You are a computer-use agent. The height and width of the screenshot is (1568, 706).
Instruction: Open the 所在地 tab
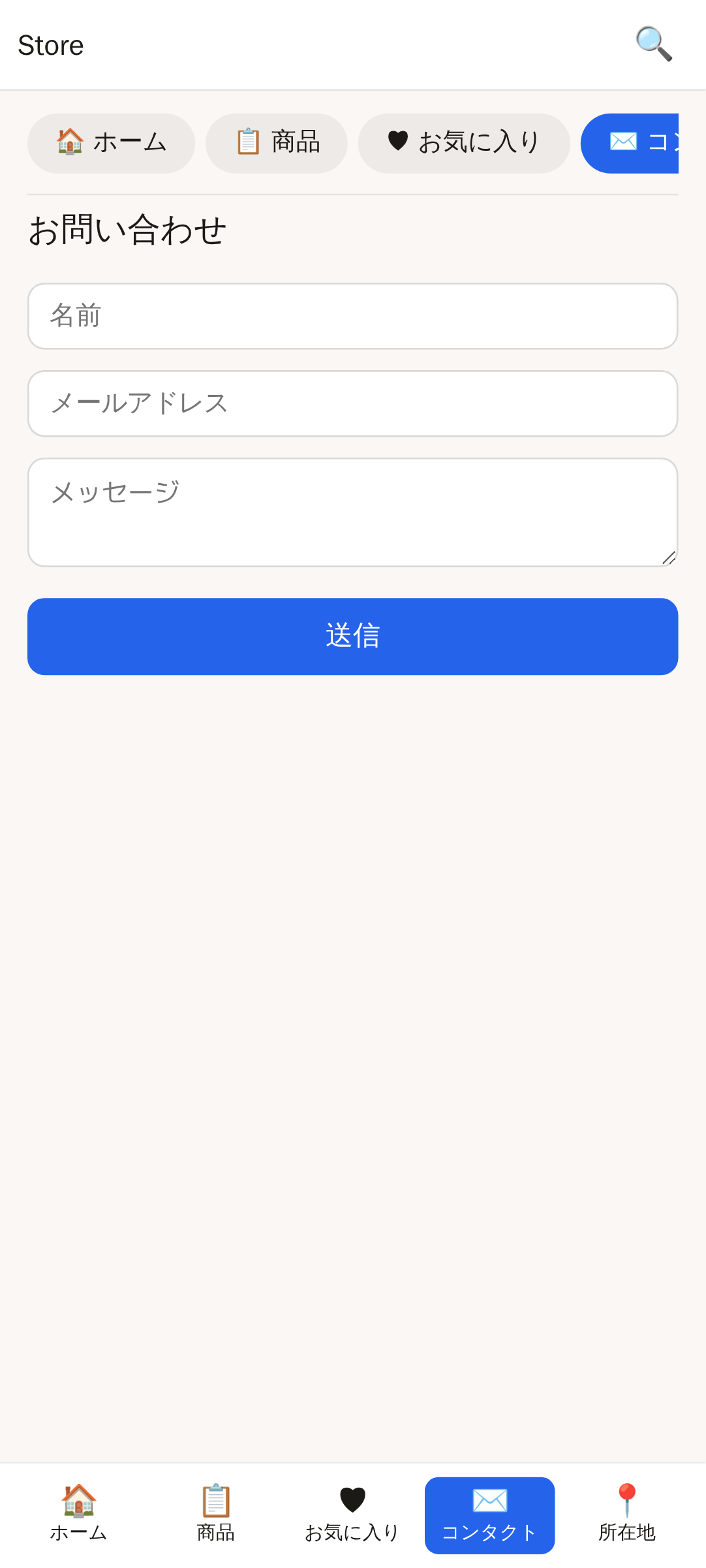click(x=627, y=1515)
